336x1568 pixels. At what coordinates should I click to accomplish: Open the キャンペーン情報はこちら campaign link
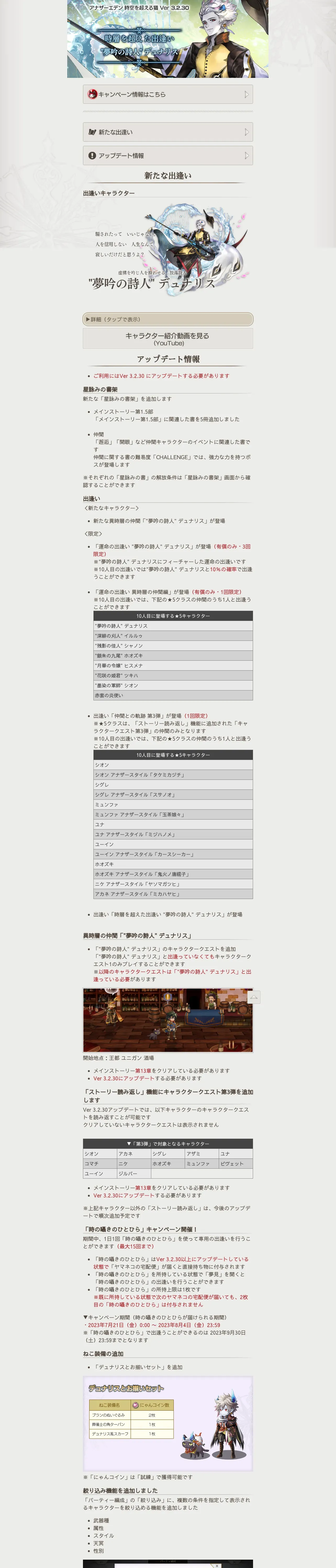(168, 94)
